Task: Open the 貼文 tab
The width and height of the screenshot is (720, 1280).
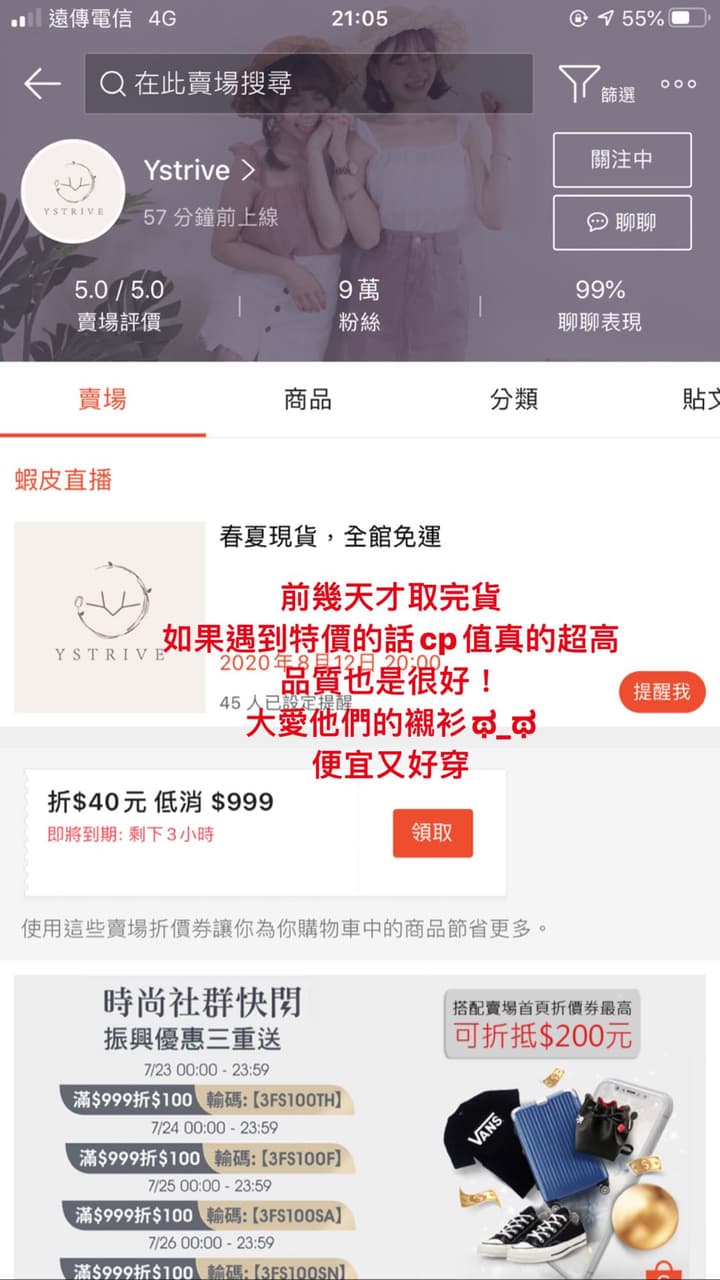Action: (700, 399)
